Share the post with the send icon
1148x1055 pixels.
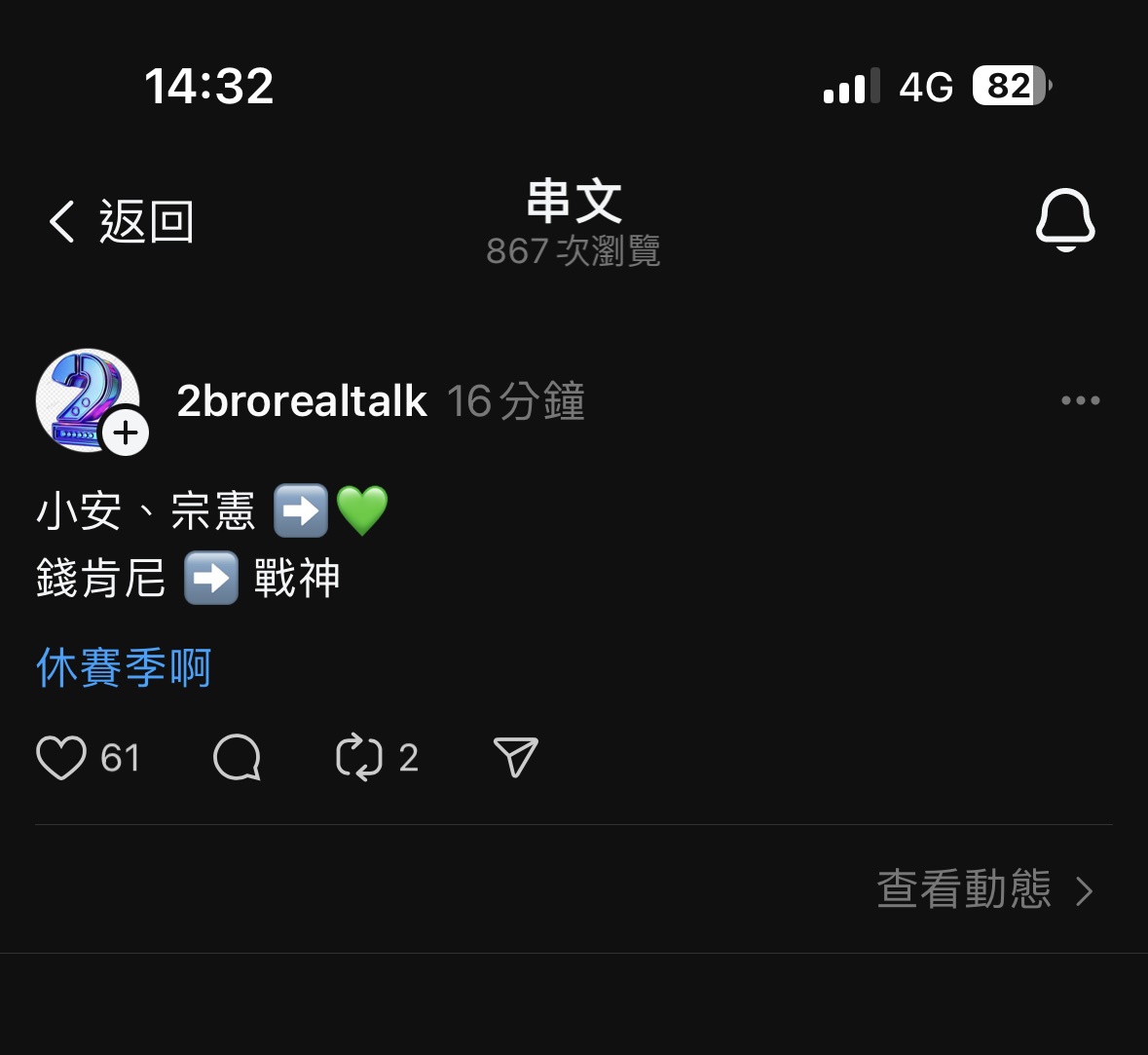515,758
